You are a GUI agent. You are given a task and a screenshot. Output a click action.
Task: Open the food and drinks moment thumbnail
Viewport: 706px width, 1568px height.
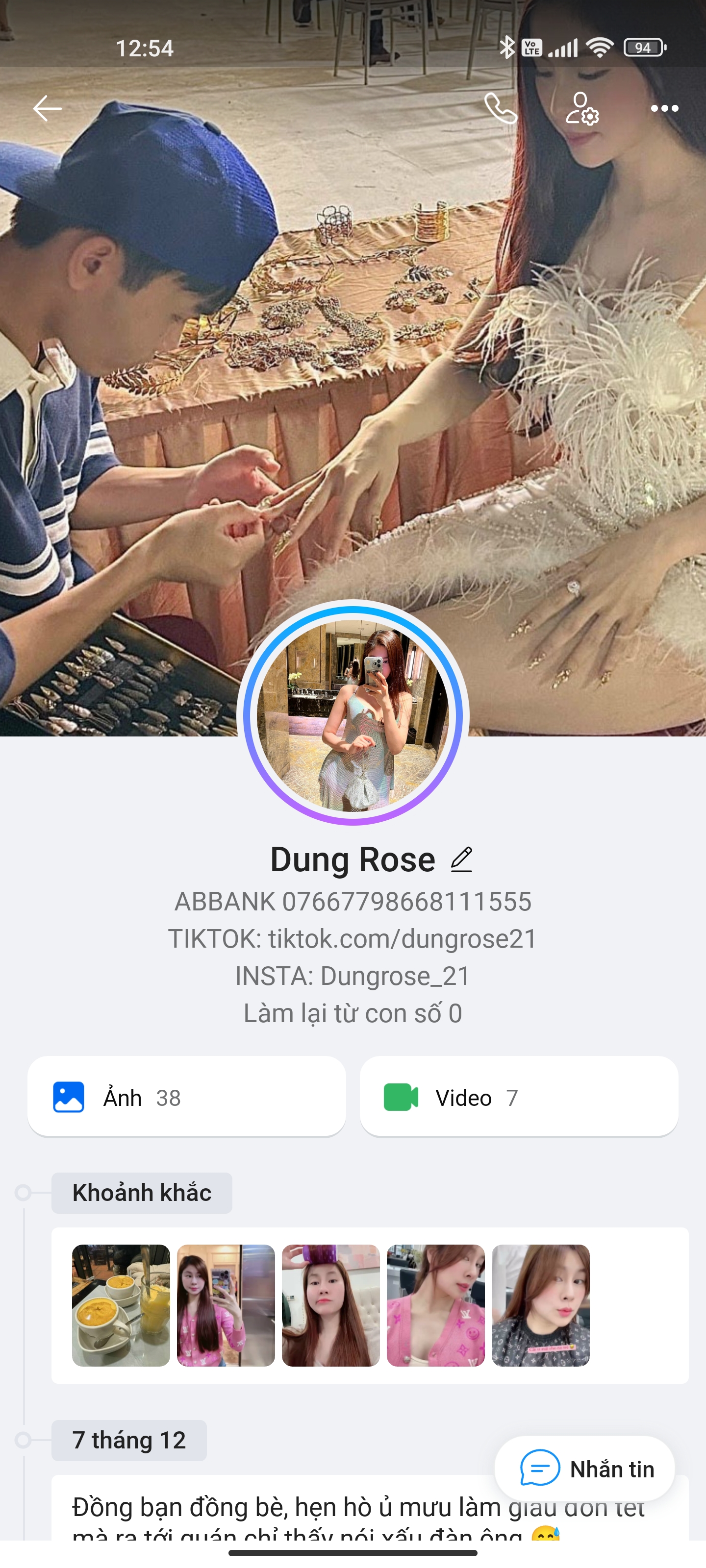[121, 1305]
